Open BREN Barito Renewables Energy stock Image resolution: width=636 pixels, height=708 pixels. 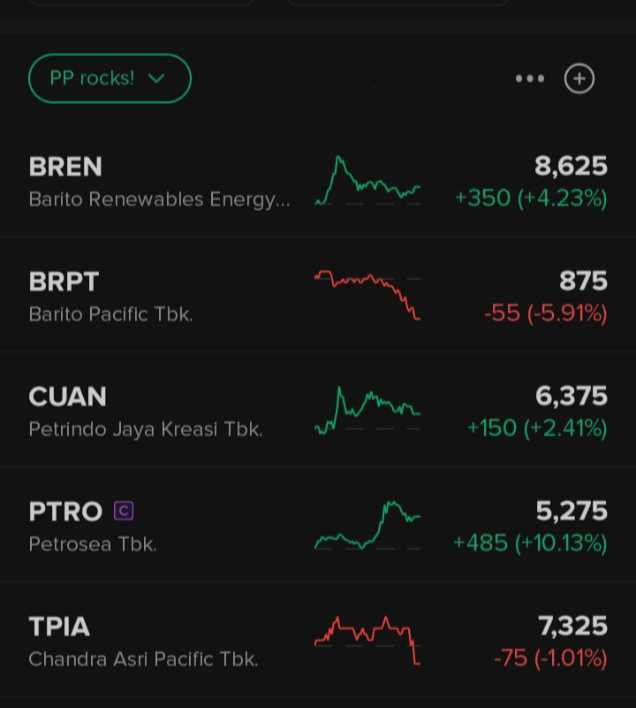point(160,182)
